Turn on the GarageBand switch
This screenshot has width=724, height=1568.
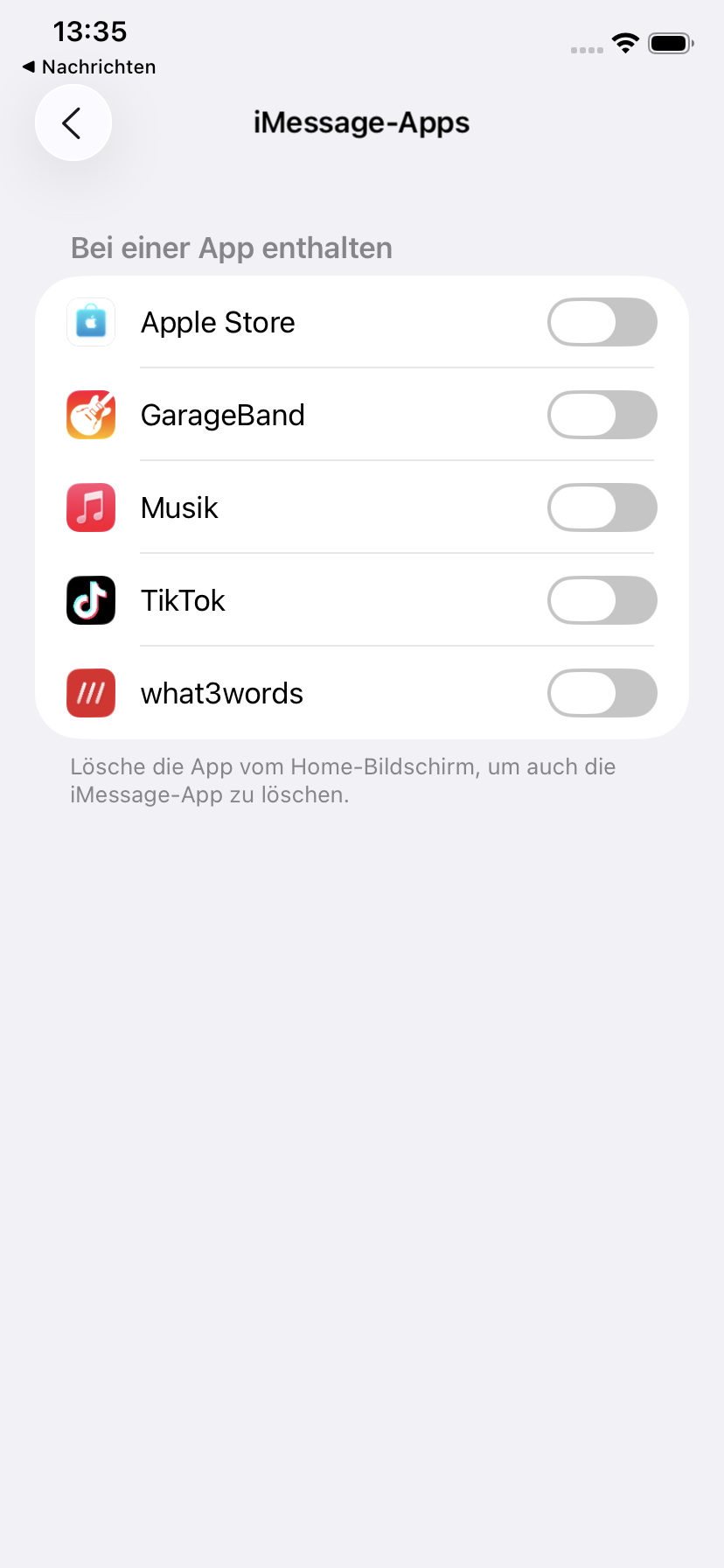coord(602,415)
